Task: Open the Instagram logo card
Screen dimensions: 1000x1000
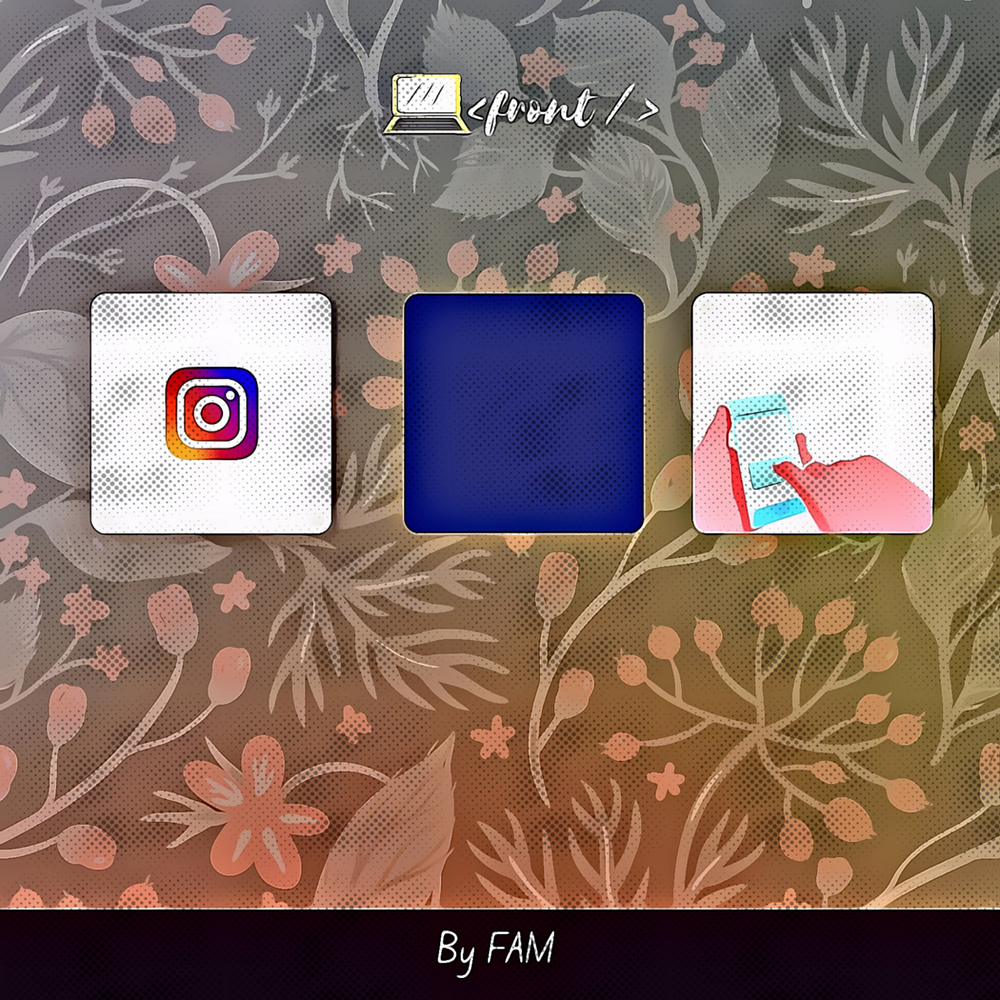Action: click(211, 413)
